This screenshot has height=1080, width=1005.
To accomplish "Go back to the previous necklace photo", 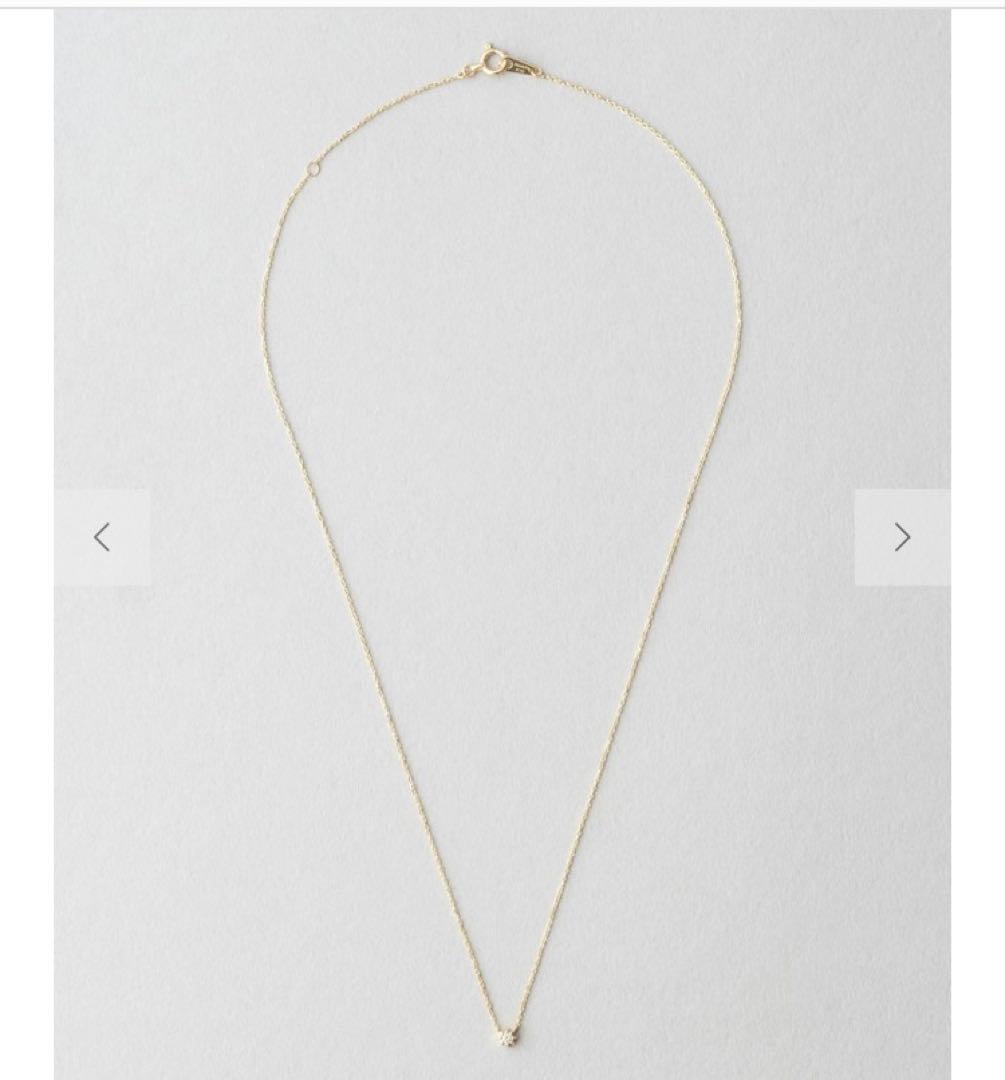I will (102, 537).
